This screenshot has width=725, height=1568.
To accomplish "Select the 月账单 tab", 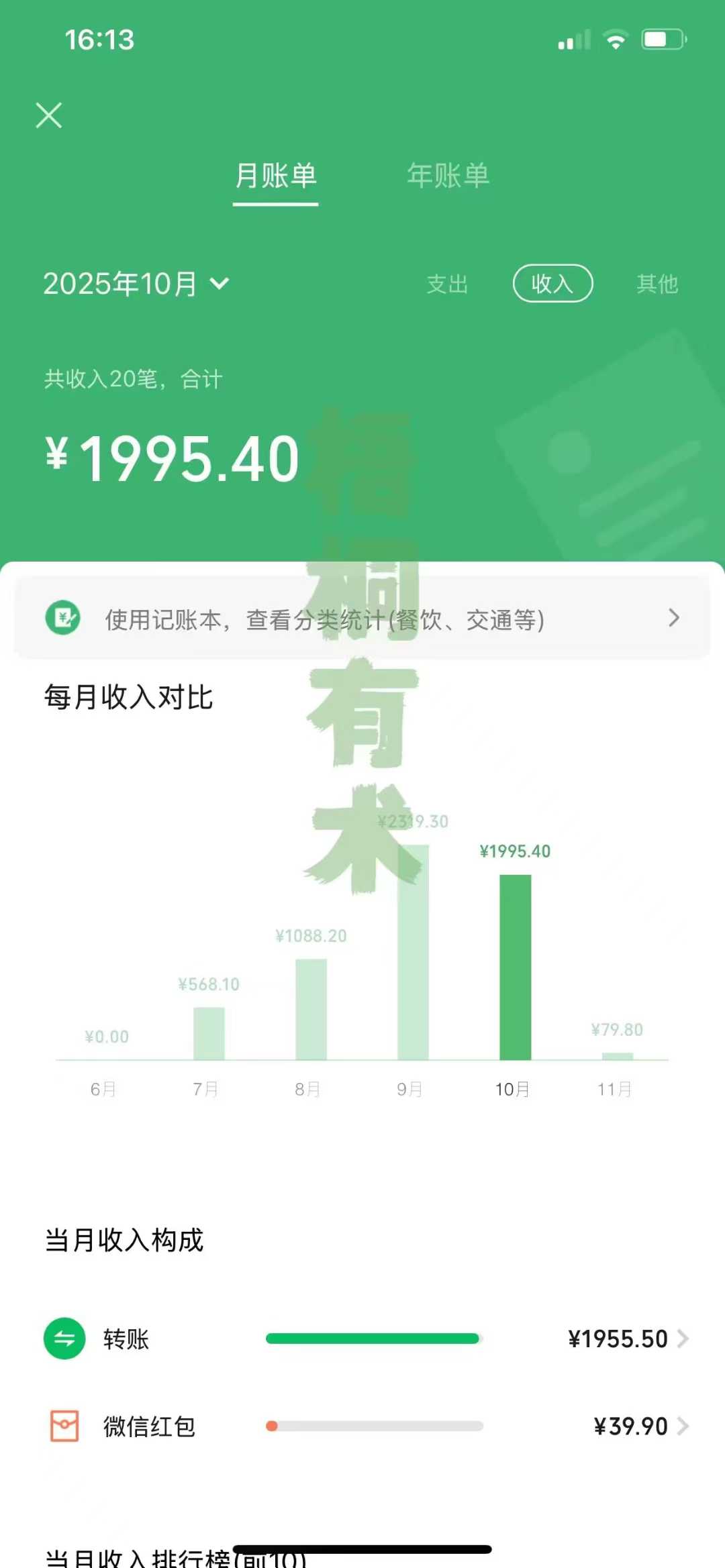I will 275,176.
